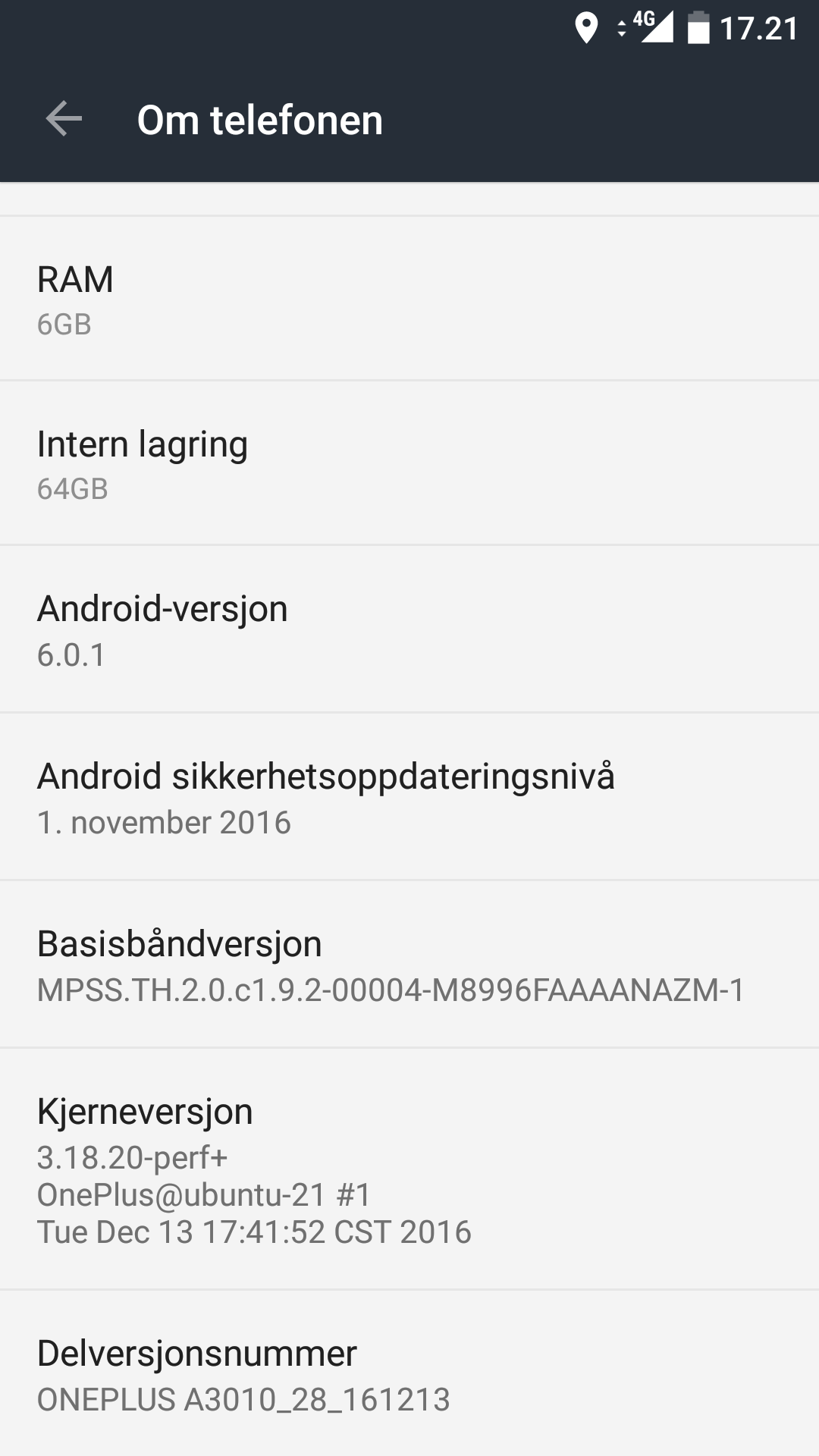Tap the Basisbåndversjon row
819x1456 pixels.
point(409,965)
